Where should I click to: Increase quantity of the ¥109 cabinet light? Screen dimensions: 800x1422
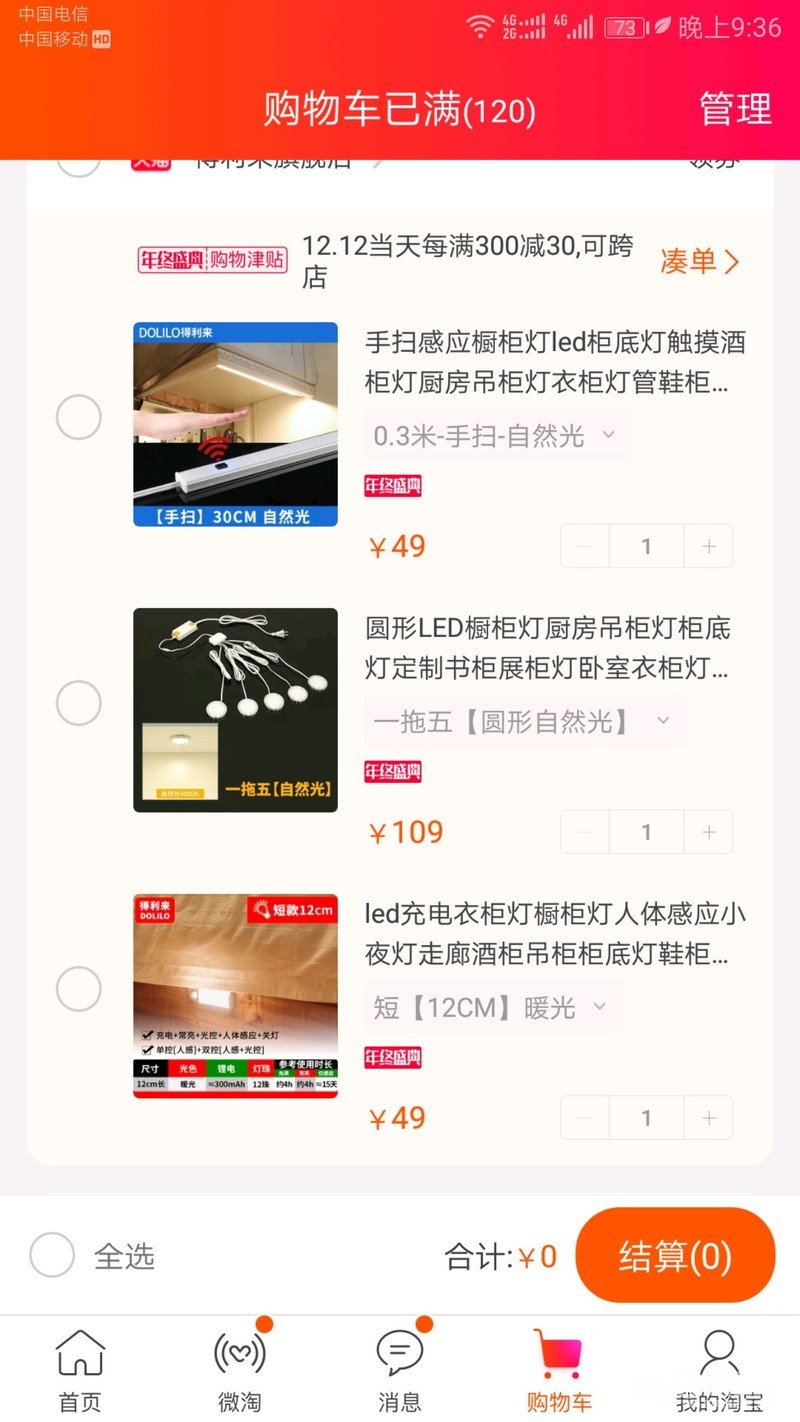click(x=709, y=832)
